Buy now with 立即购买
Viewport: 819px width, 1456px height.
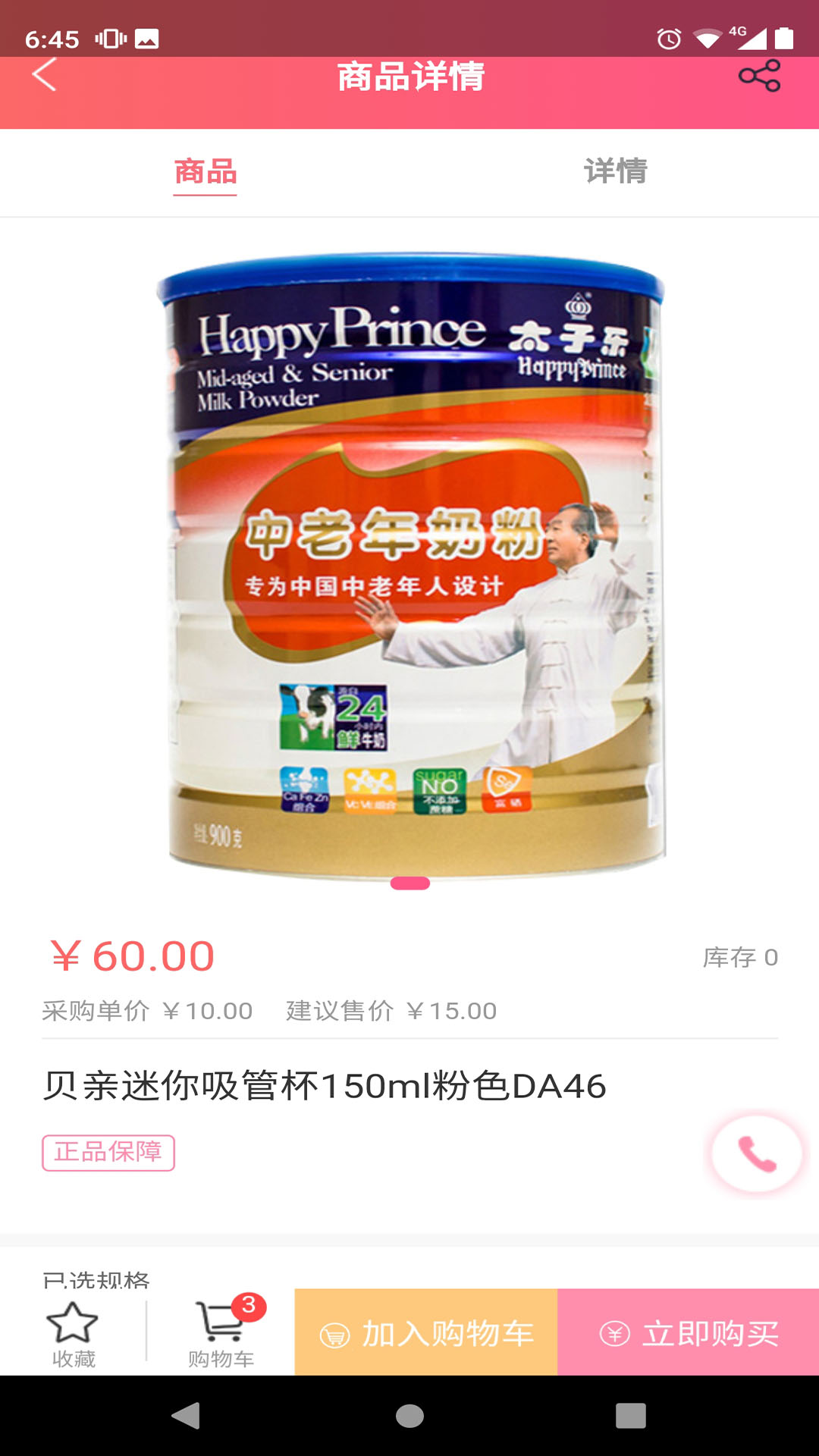pos(689,1333)
